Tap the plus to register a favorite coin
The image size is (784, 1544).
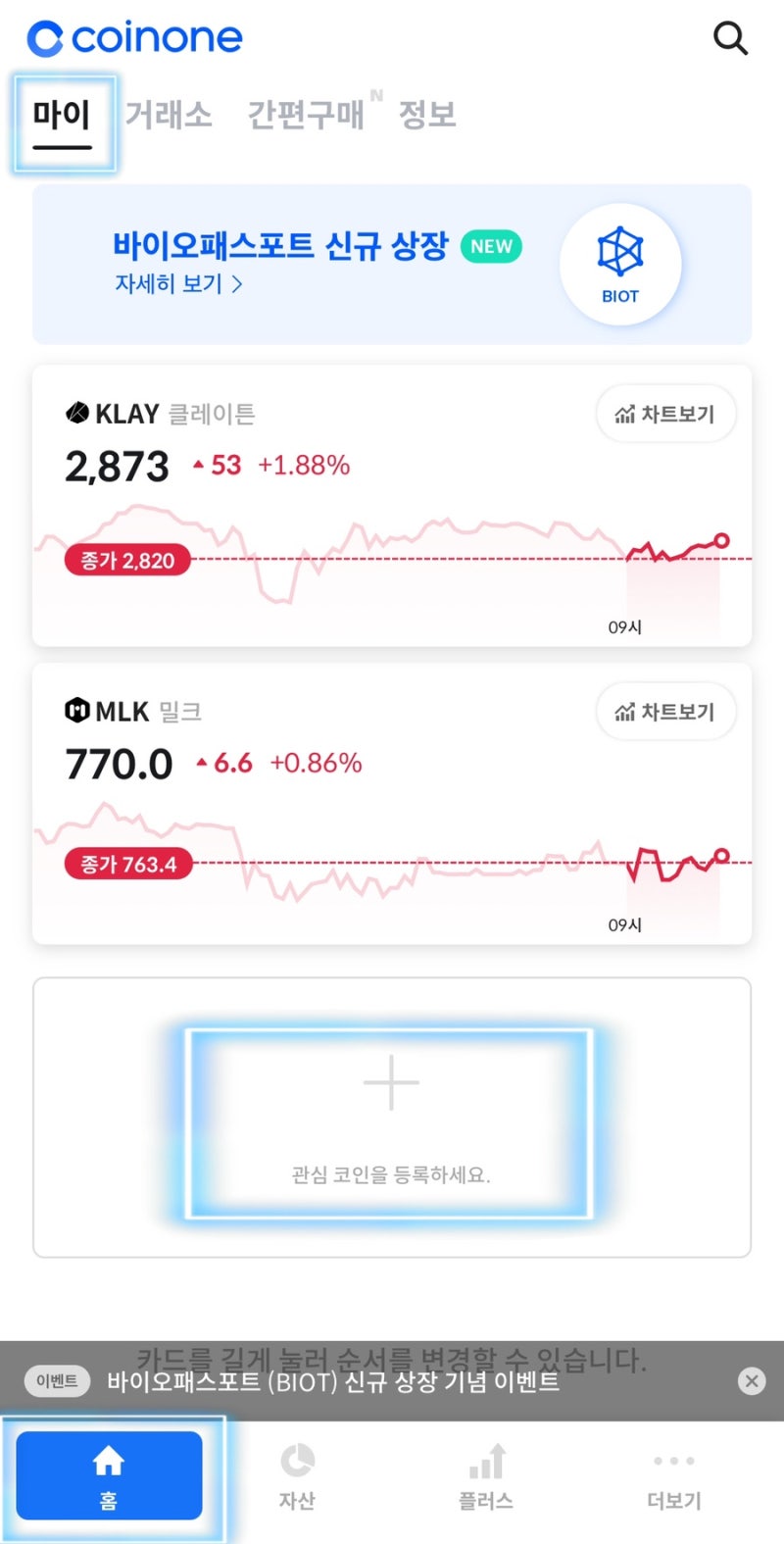pyautogui.click(x=390, y=1081)
